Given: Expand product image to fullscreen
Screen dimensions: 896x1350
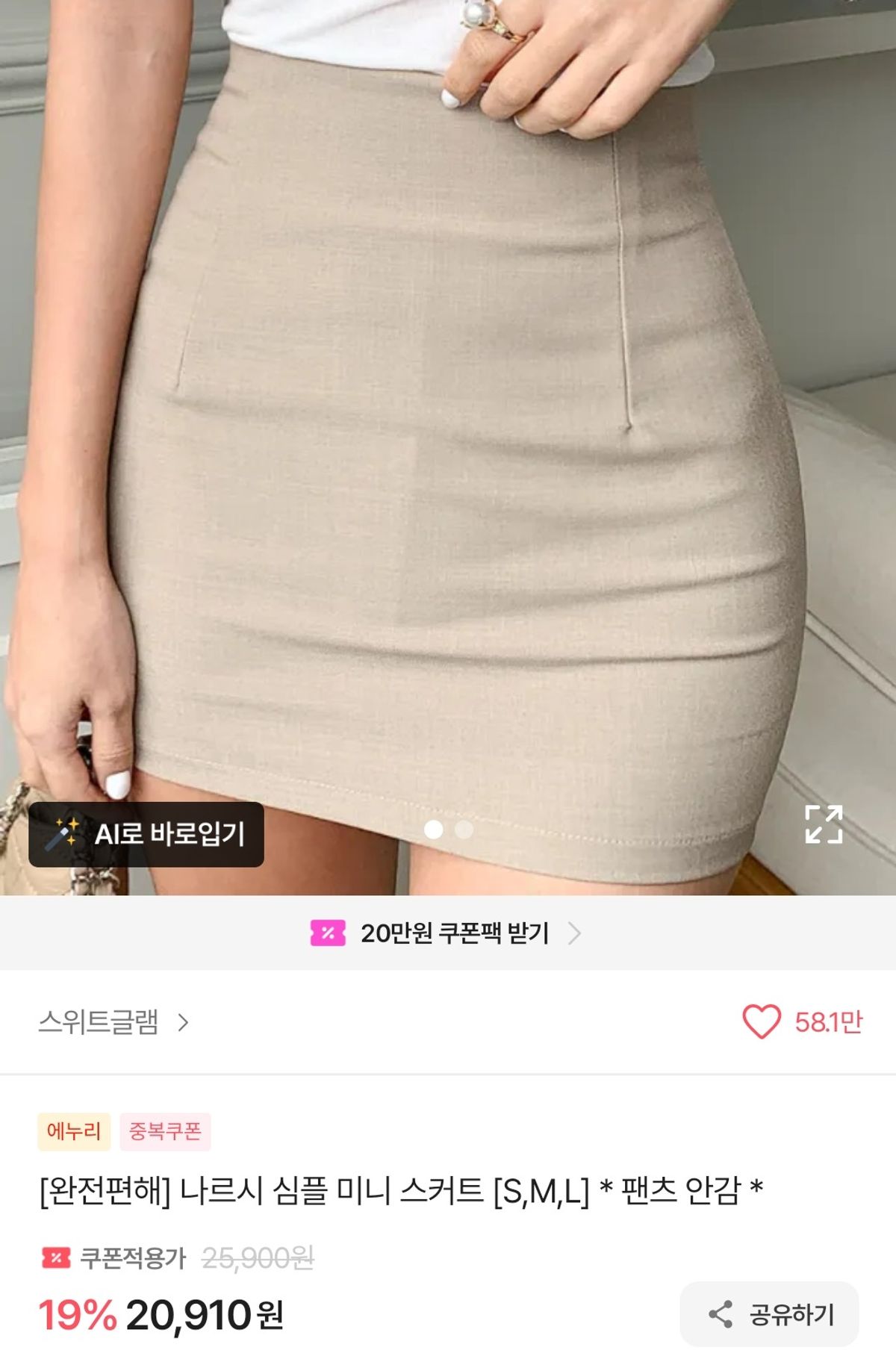Looking at the screenshot, I should (824, 824).
